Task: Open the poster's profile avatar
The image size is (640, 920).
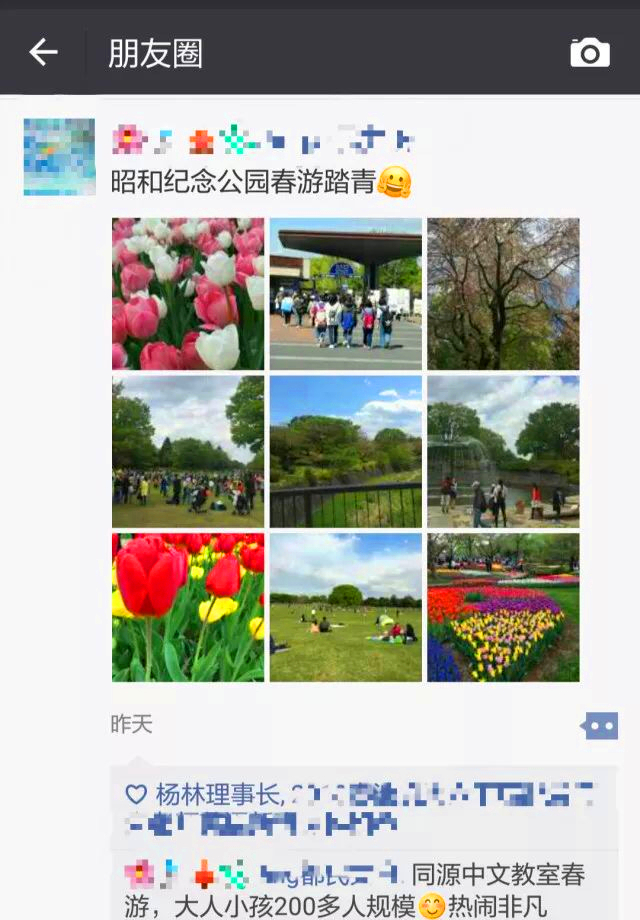Action: [x=59, y=157]
